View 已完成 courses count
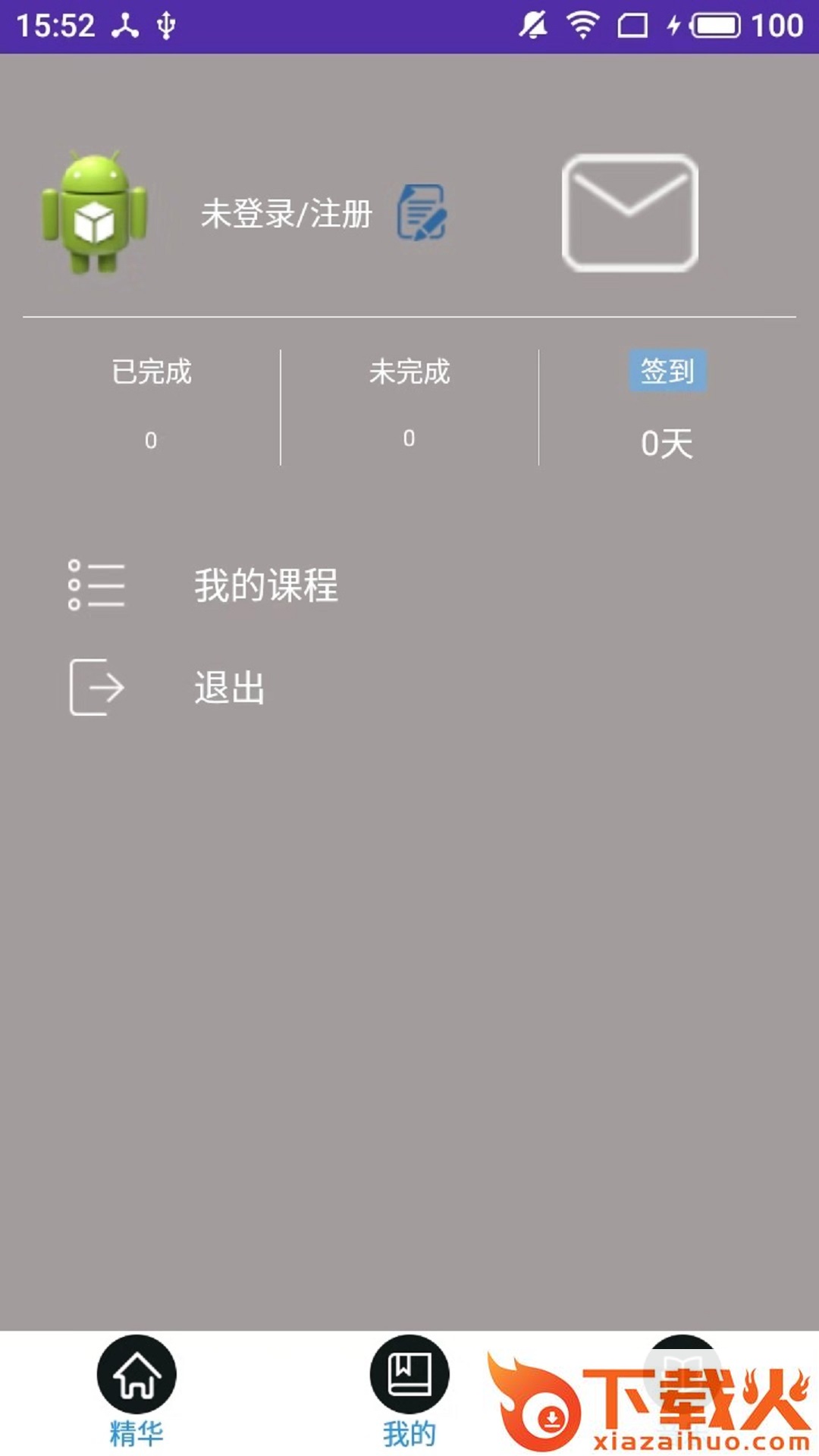819x1456 pixels. pos(152,406)
